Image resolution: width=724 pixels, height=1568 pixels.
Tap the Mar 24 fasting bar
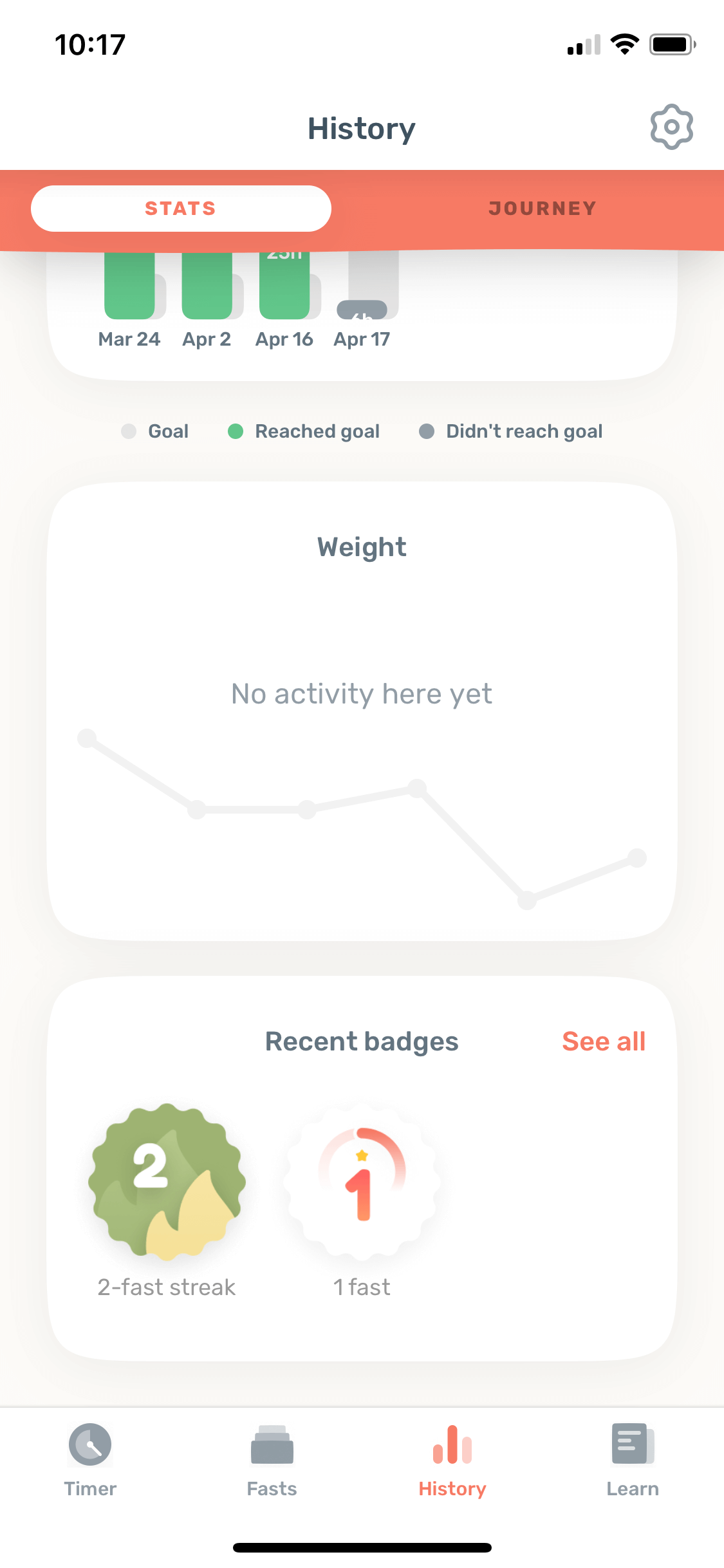click(x=129, y=285)
